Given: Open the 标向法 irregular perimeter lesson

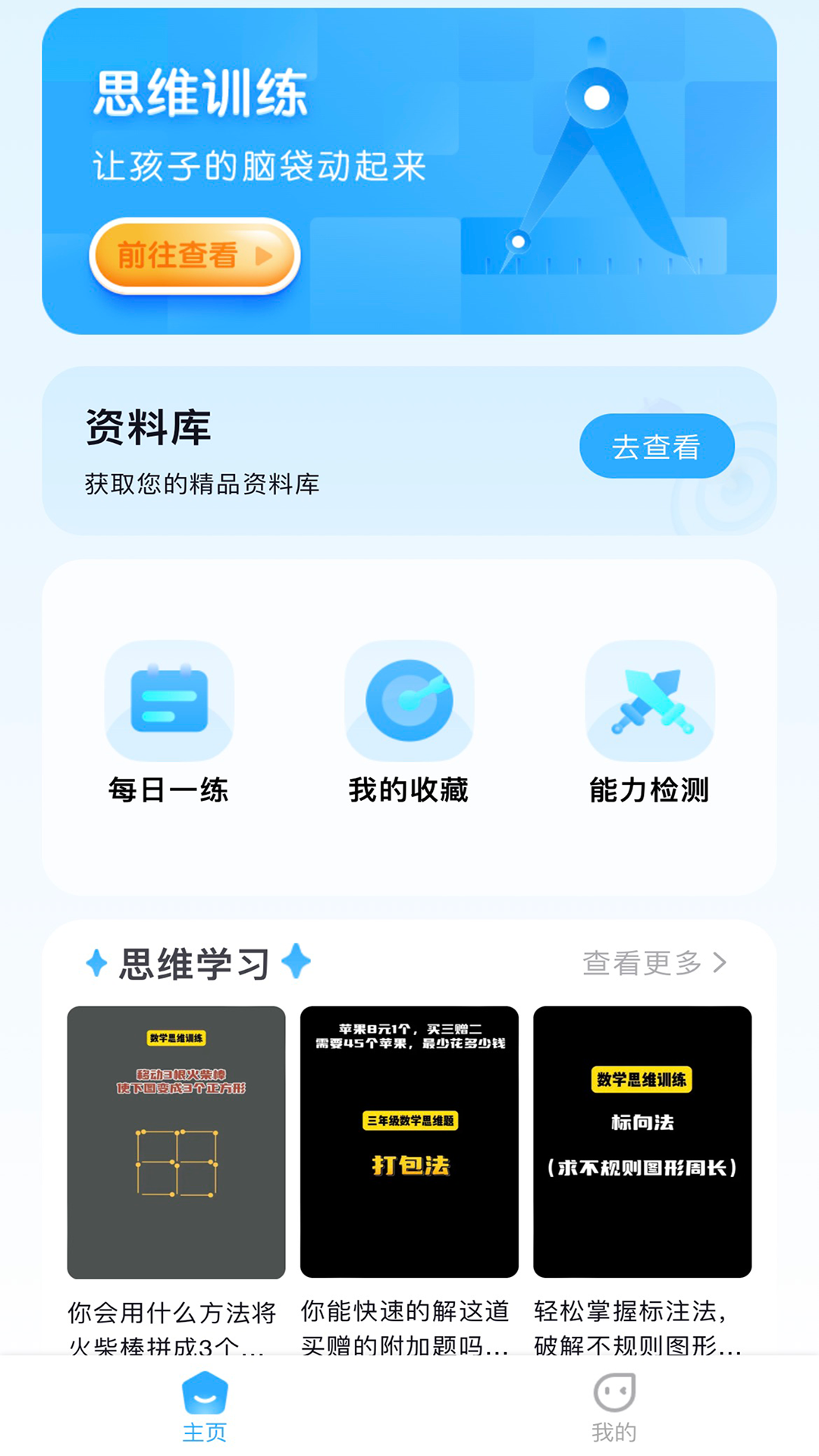Looking at the screenshot, I should pos(641,1145).
